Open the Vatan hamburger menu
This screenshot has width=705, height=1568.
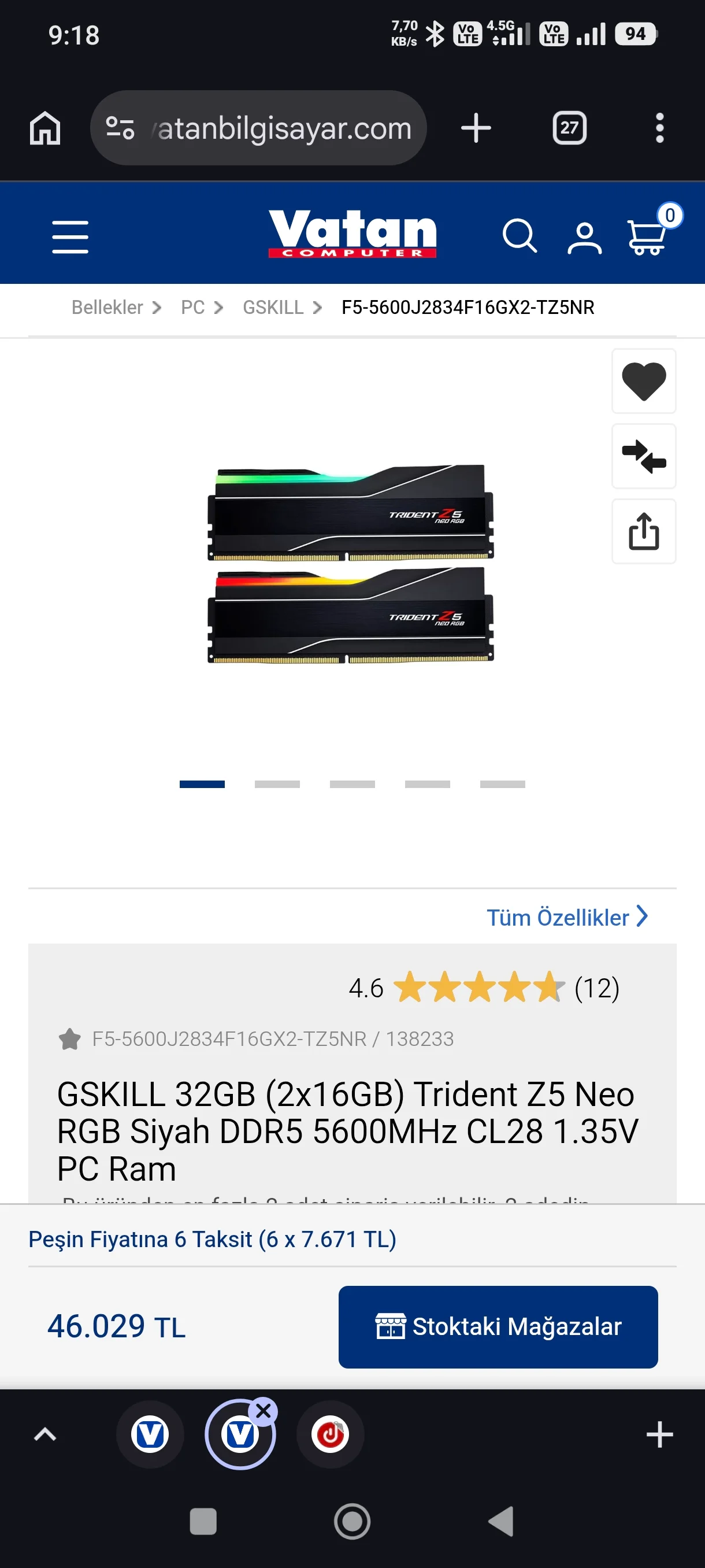[x=70, y=237]
